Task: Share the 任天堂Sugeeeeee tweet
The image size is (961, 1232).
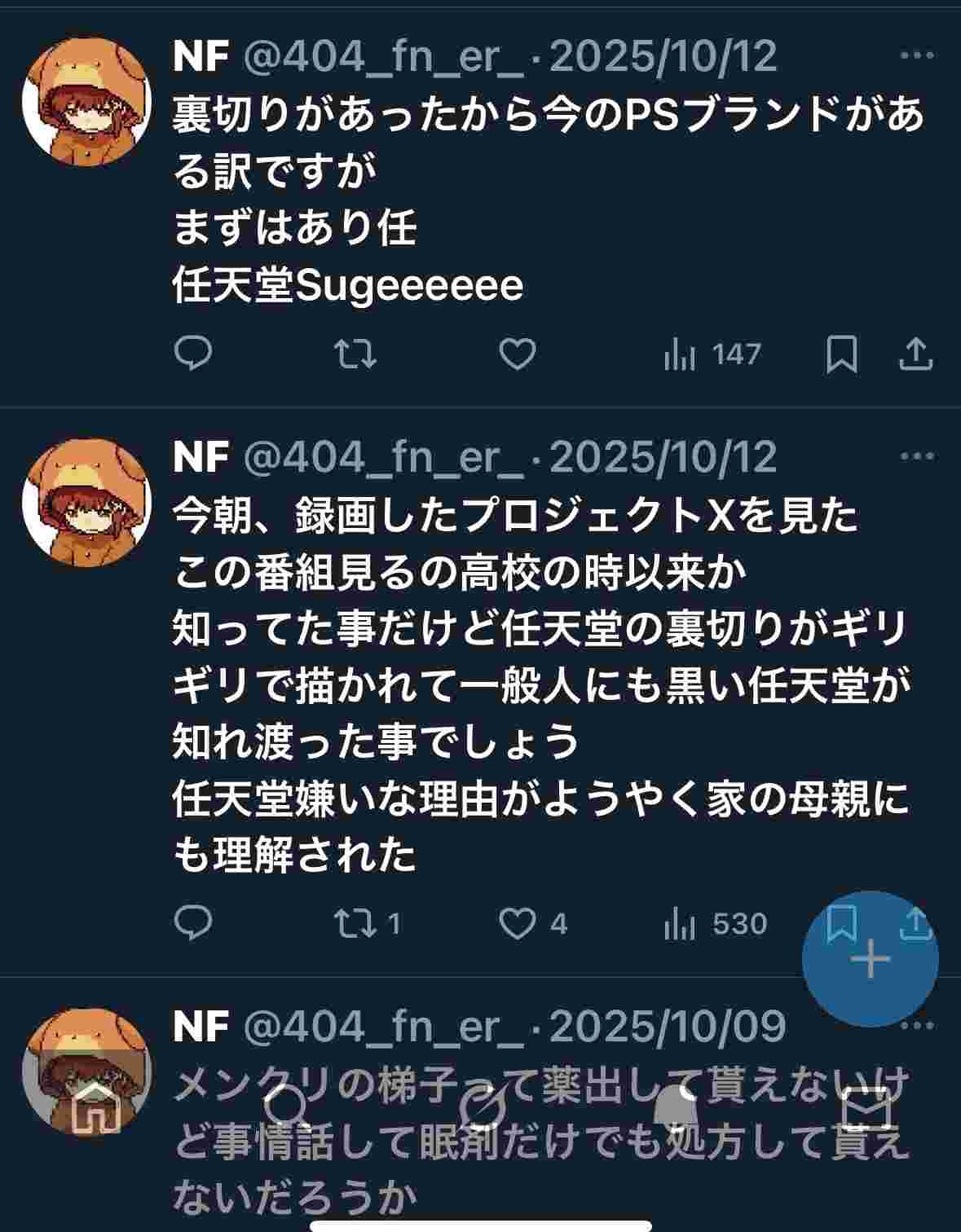Action: (x=915, y=354)
